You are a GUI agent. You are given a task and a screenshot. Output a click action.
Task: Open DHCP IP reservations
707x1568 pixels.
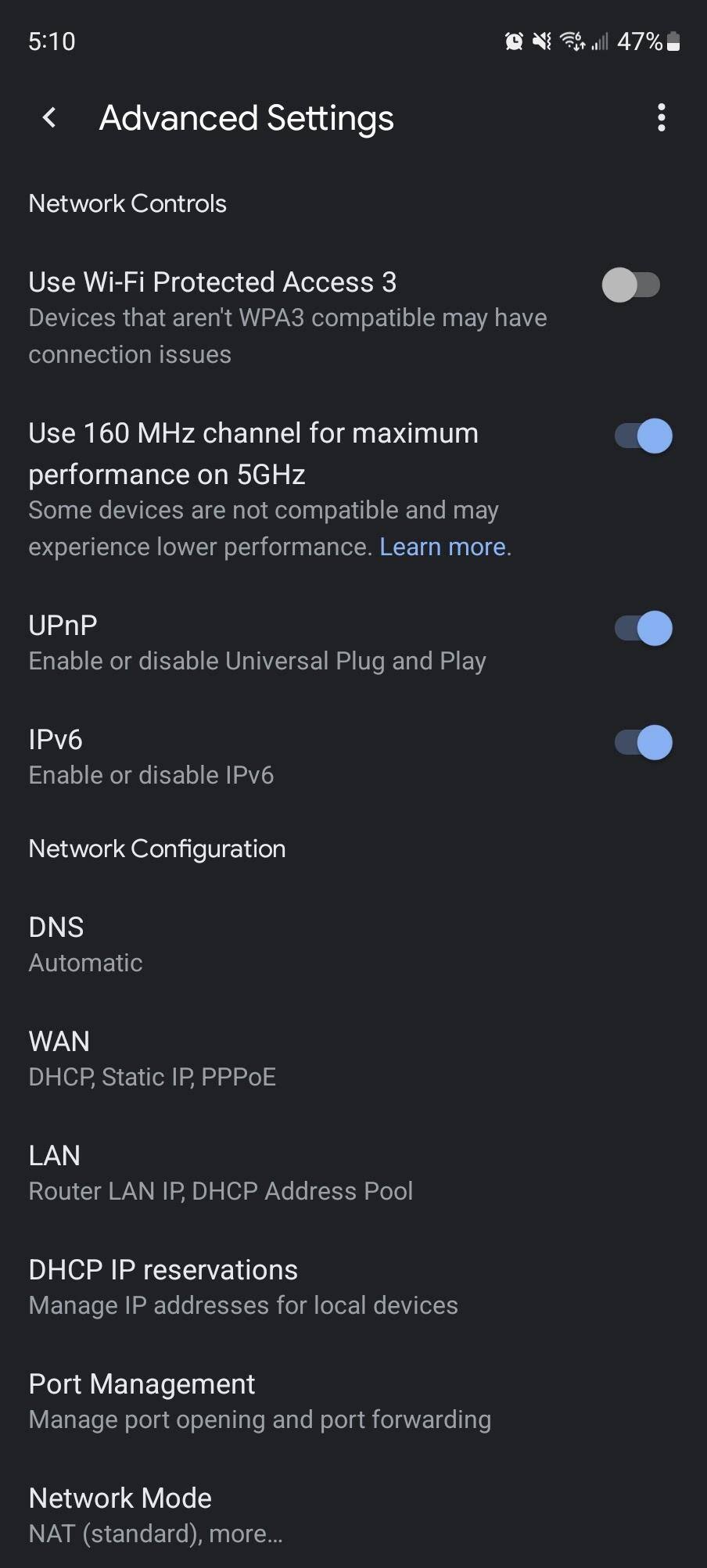[x=242, y=1286]
